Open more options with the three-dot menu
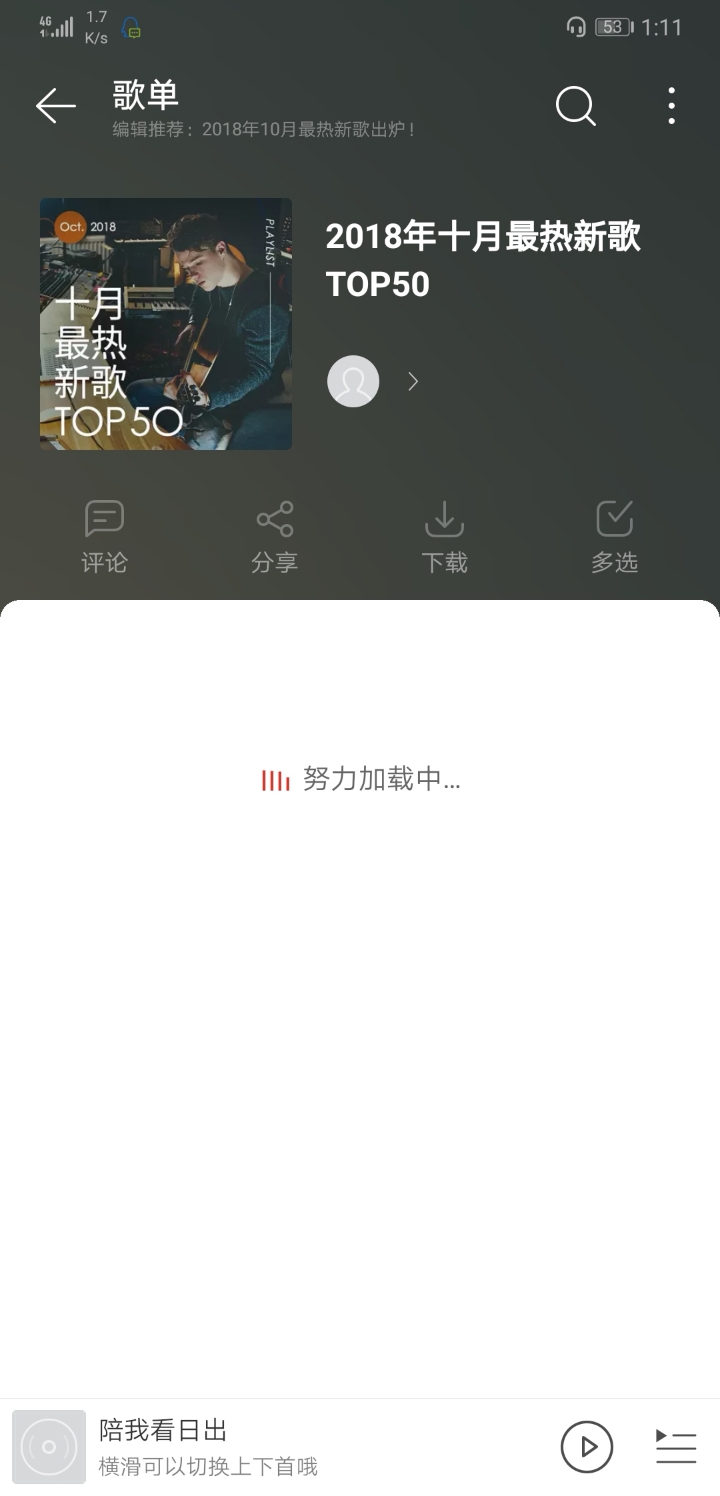Viewport: 720px width, 1496px height. (671, 106)
